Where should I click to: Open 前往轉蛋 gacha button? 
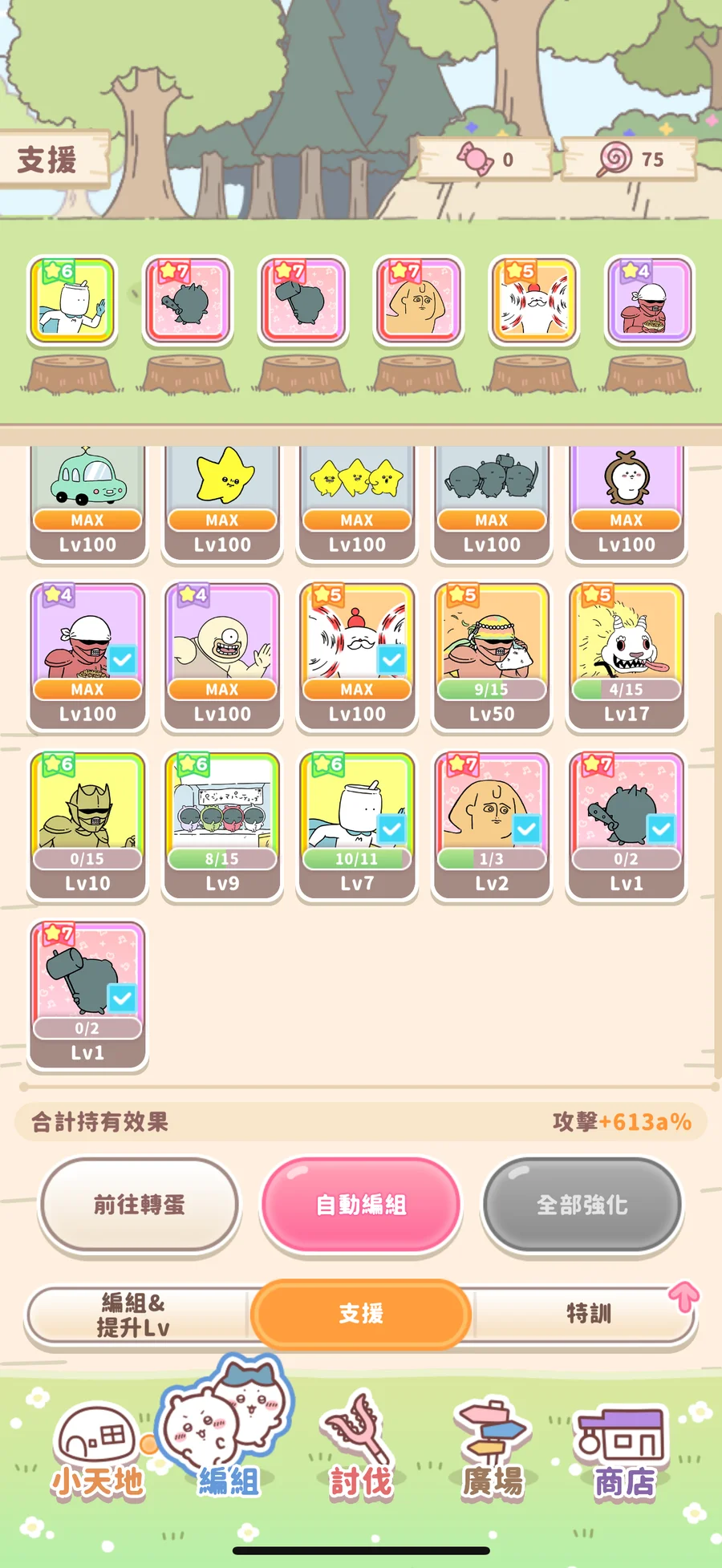point(140,1204)
